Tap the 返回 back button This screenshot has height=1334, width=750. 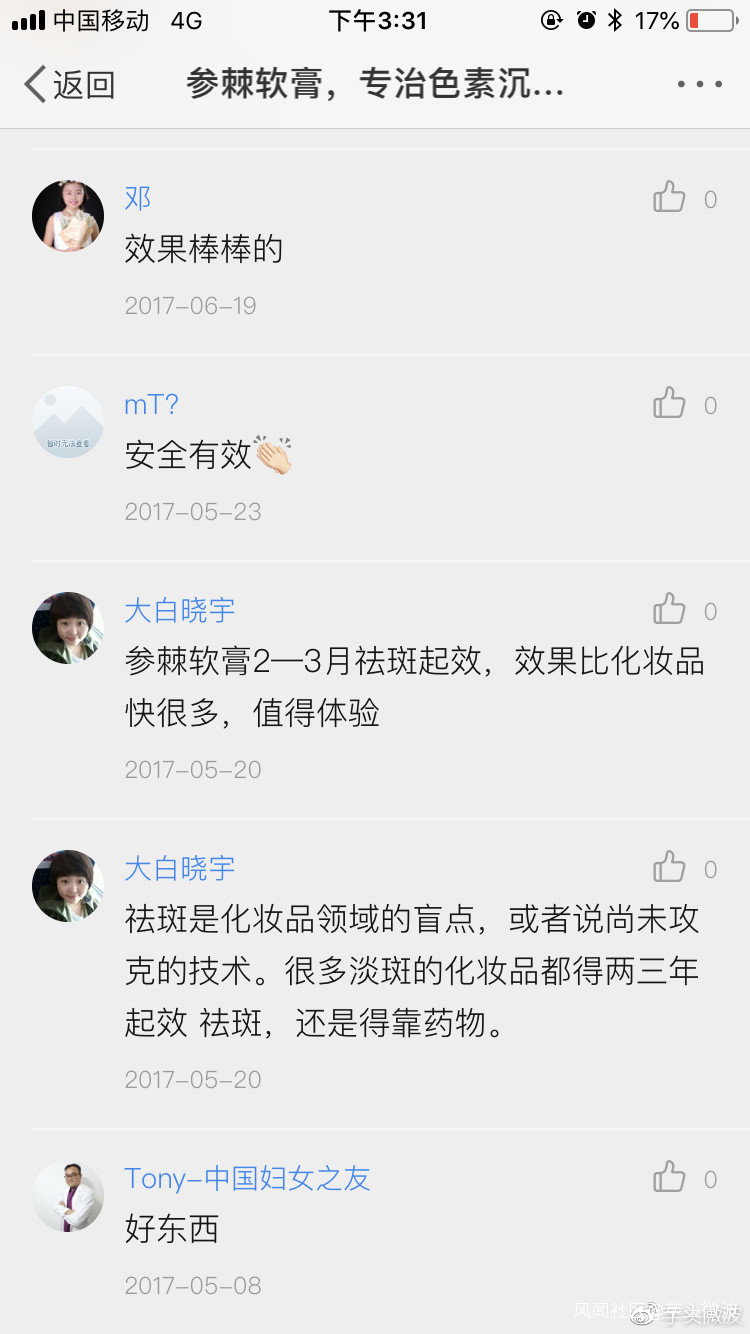(x=70, y=85)
